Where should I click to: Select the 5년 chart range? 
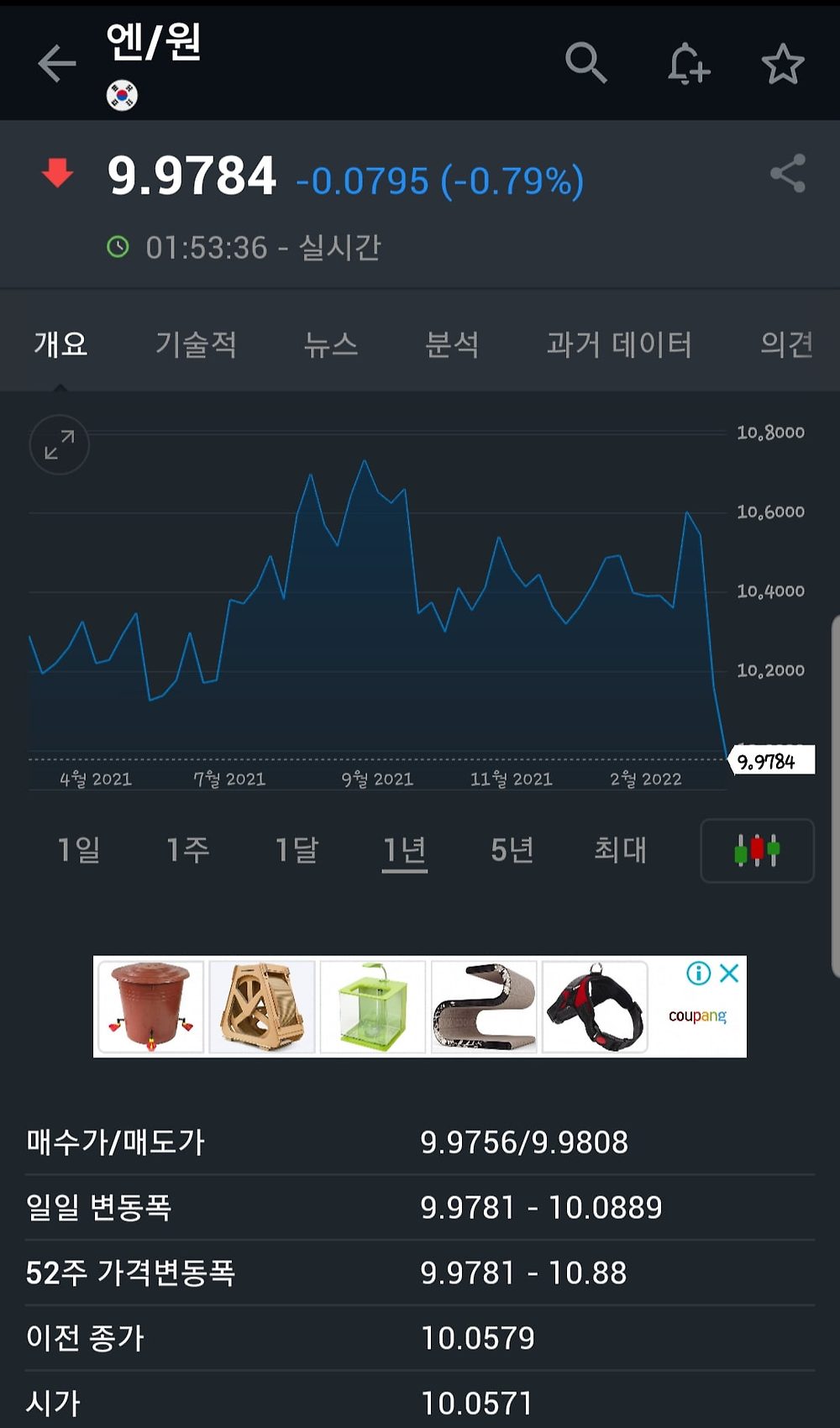512,850
